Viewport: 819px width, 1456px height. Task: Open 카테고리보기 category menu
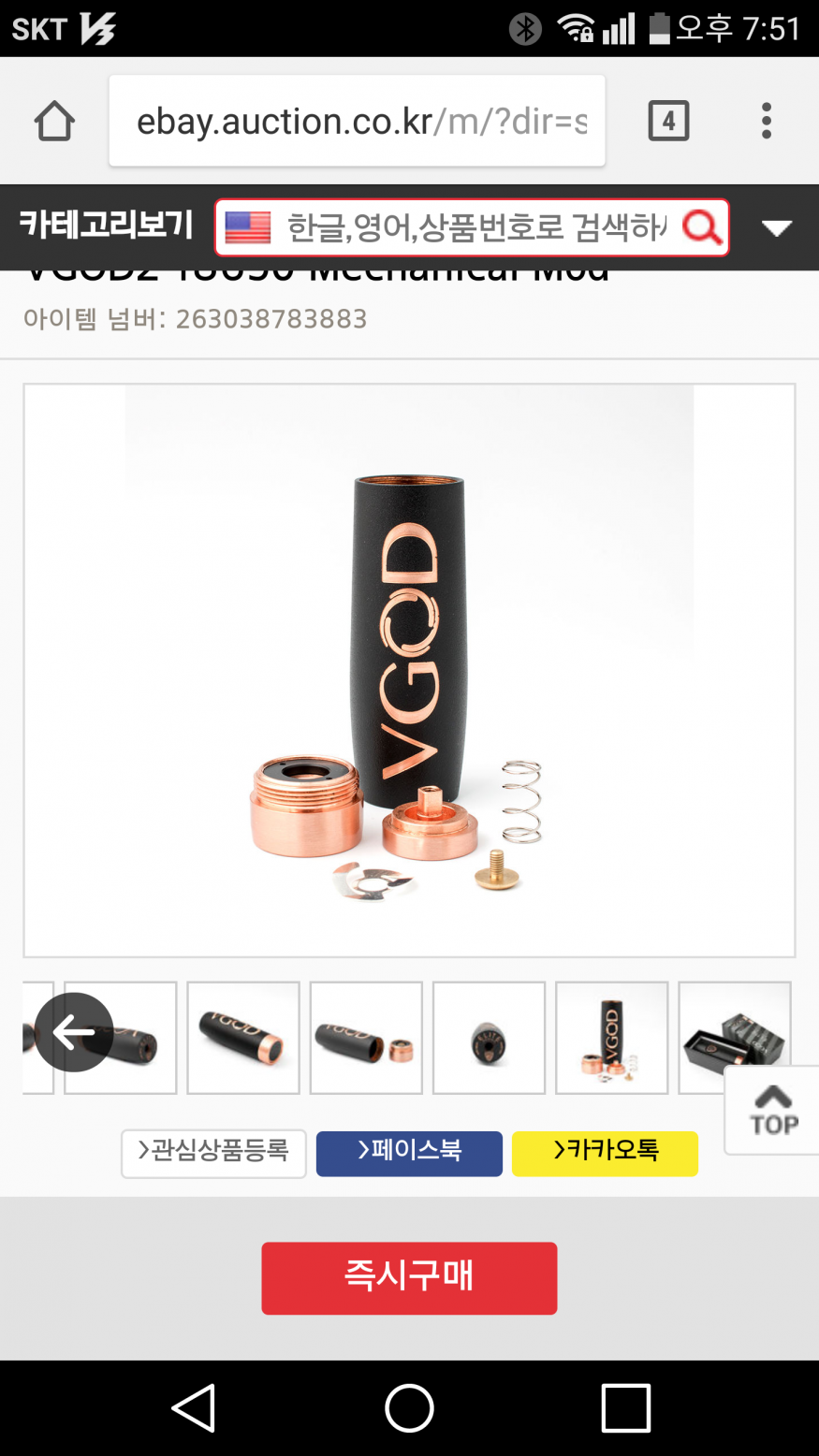(106, 226)
